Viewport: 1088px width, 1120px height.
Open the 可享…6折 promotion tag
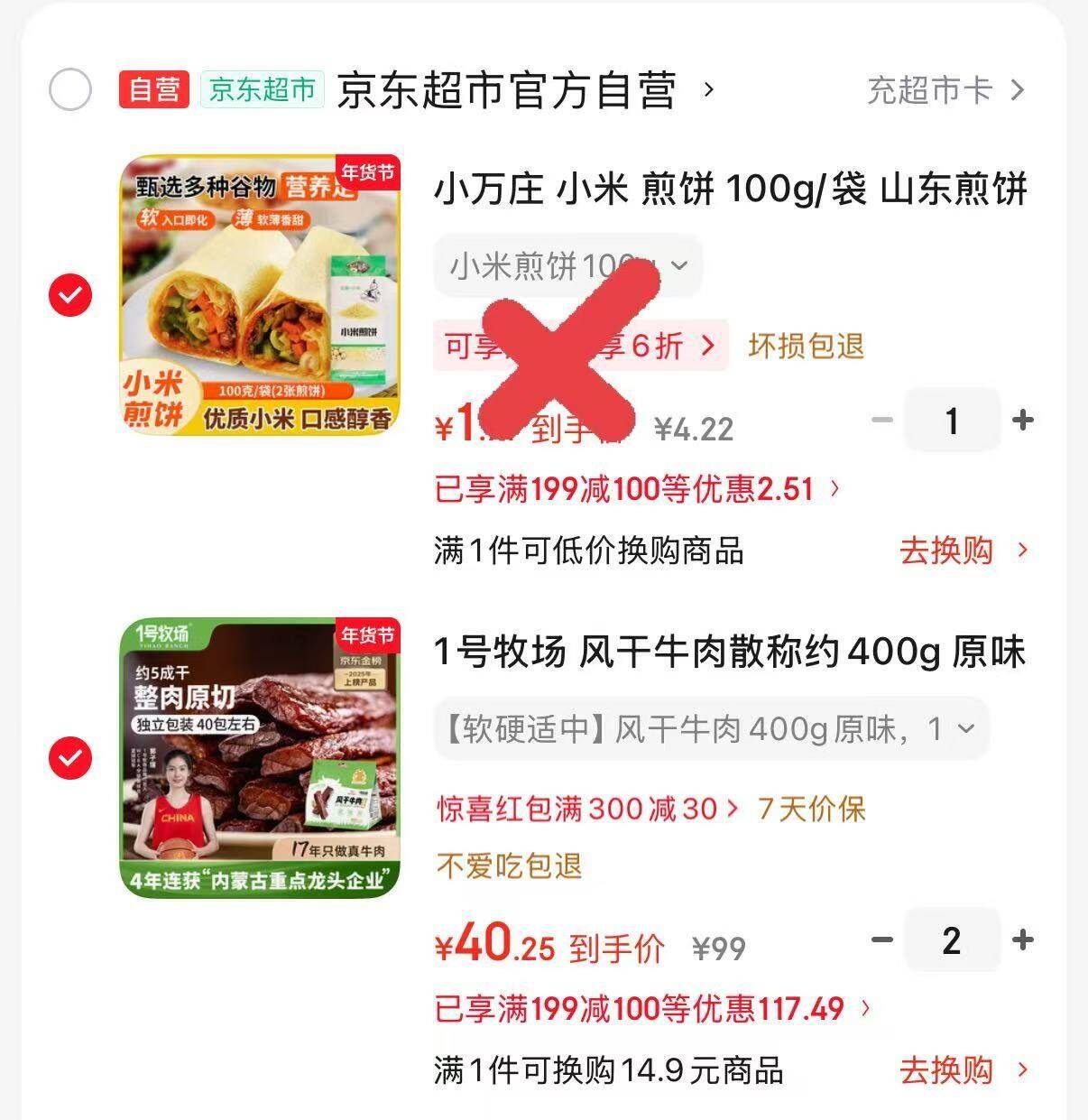tap(580, 346)
